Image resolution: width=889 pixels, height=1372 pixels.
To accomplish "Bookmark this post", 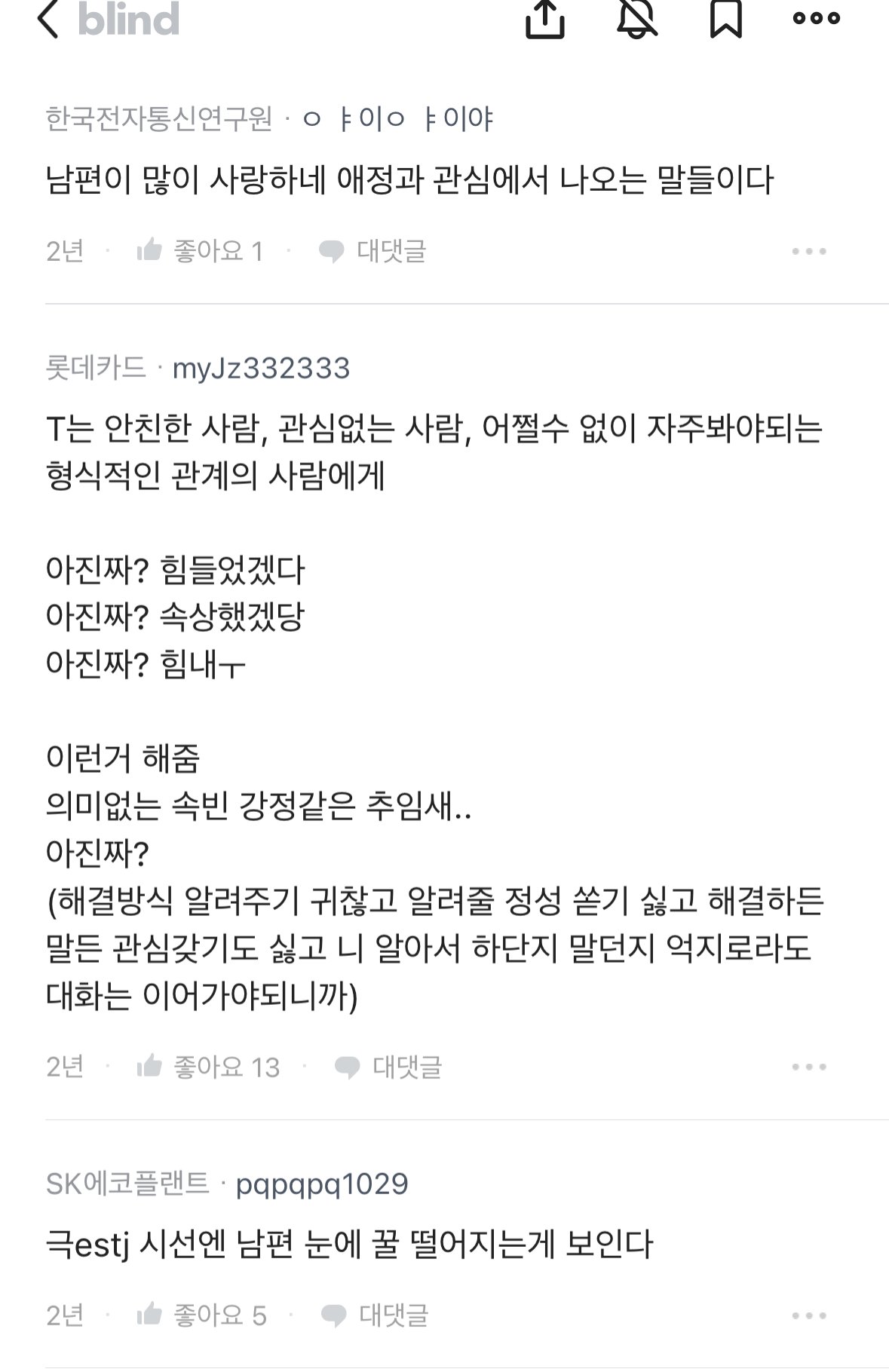I will 726,19.
